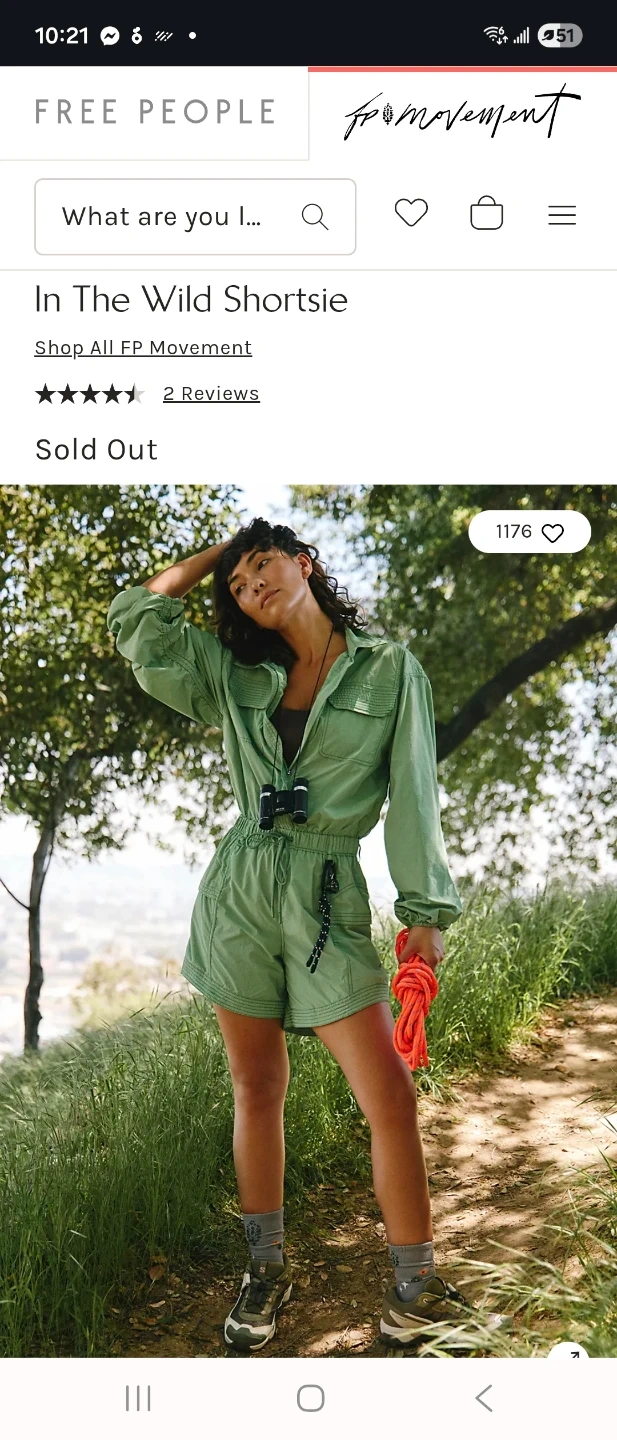Image resolution: width=617 pixels, height=1440 pixels.
Task: Select the FP Movement tab
Action: click(x=462, y=113)
